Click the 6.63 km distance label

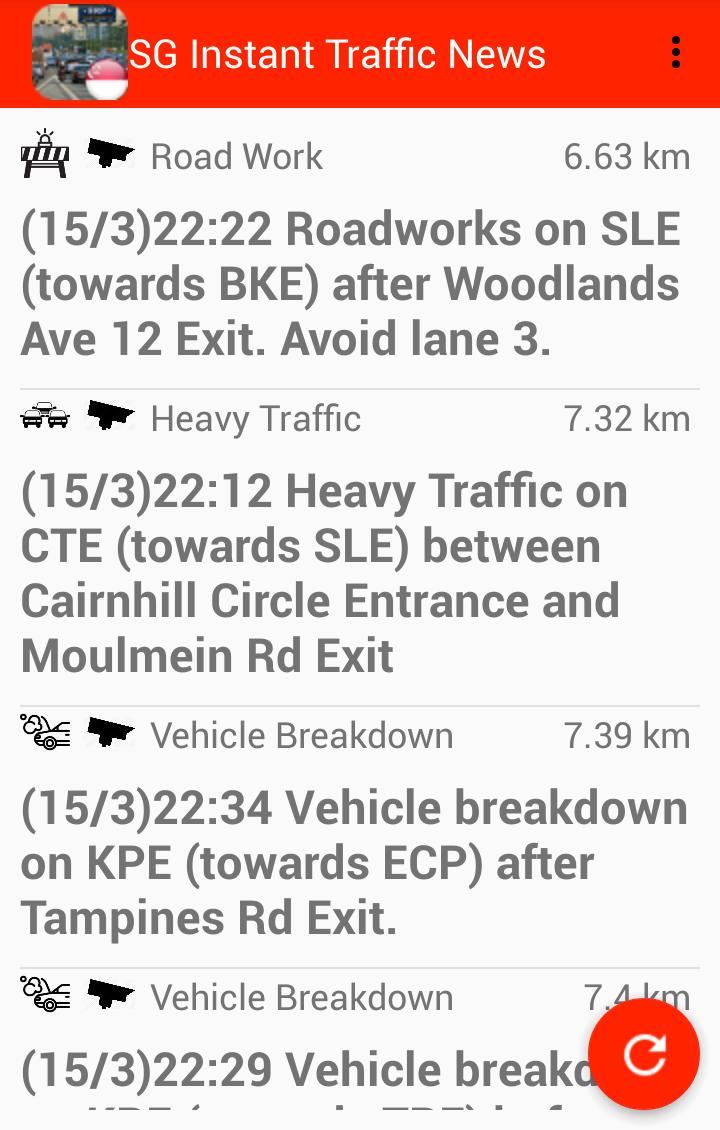pos(627,156)
